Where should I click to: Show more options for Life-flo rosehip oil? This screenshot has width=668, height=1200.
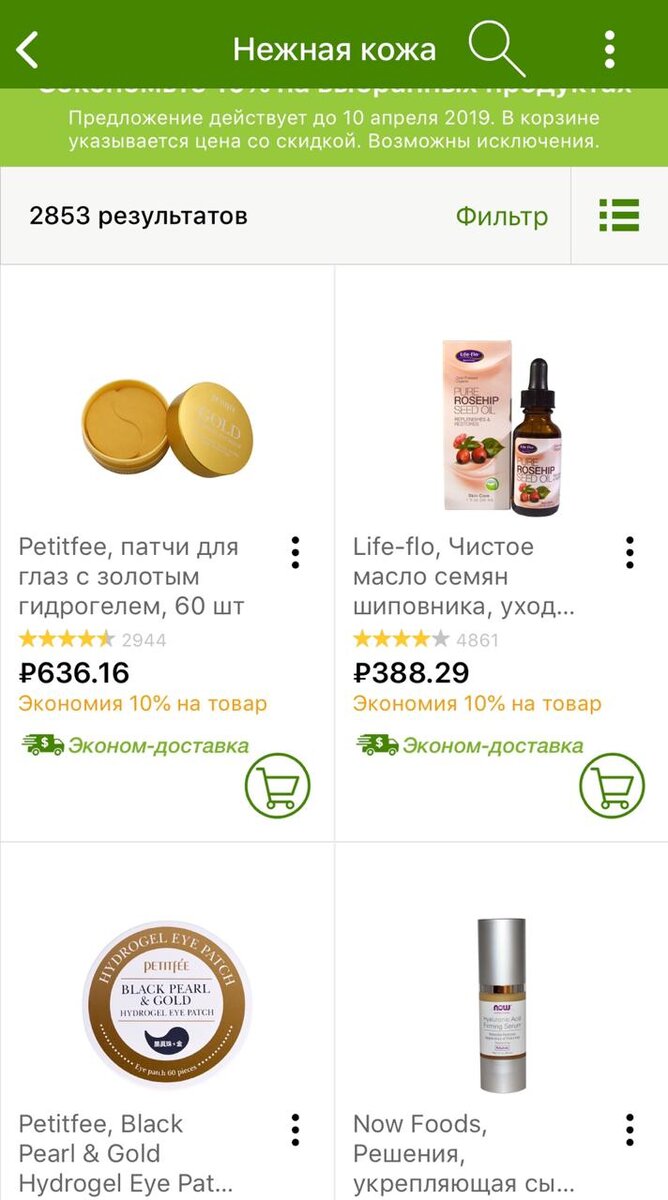click(629, 551)
